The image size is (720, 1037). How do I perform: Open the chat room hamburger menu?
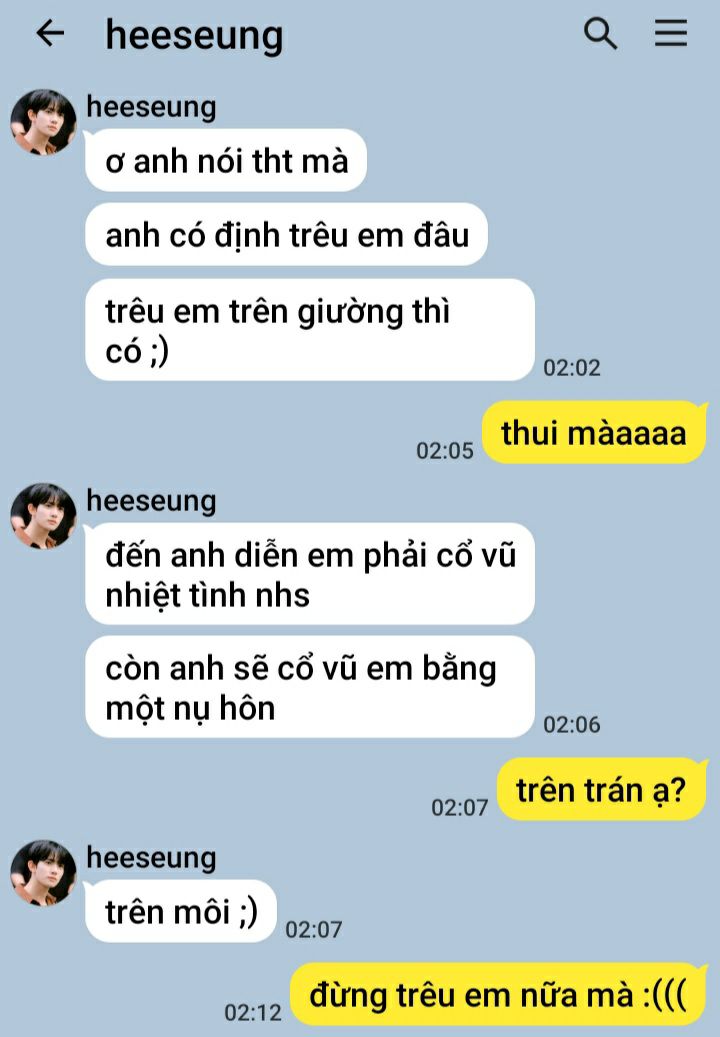coord(671,34)
